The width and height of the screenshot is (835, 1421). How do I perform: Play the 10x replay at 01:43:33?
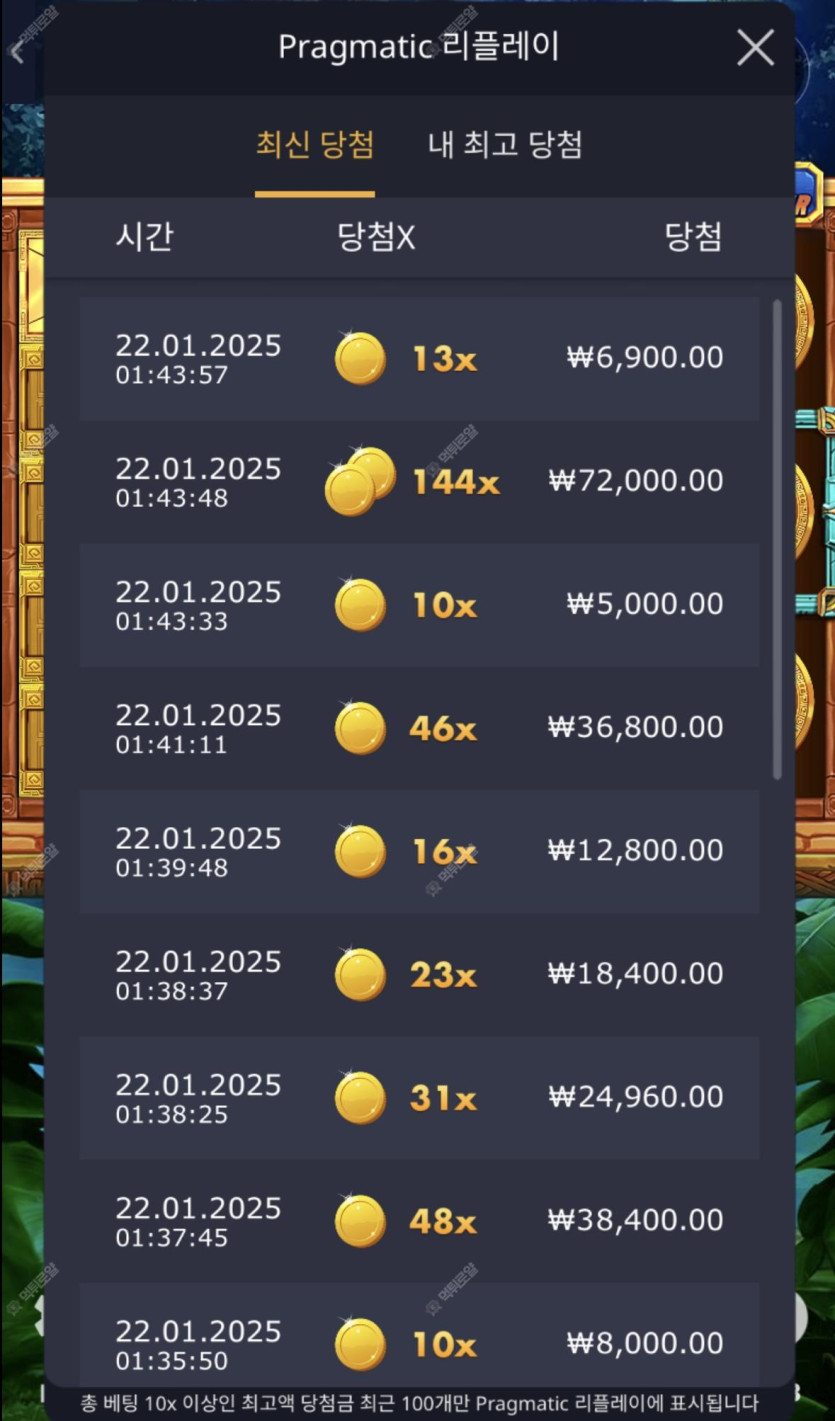coord(419,604)
